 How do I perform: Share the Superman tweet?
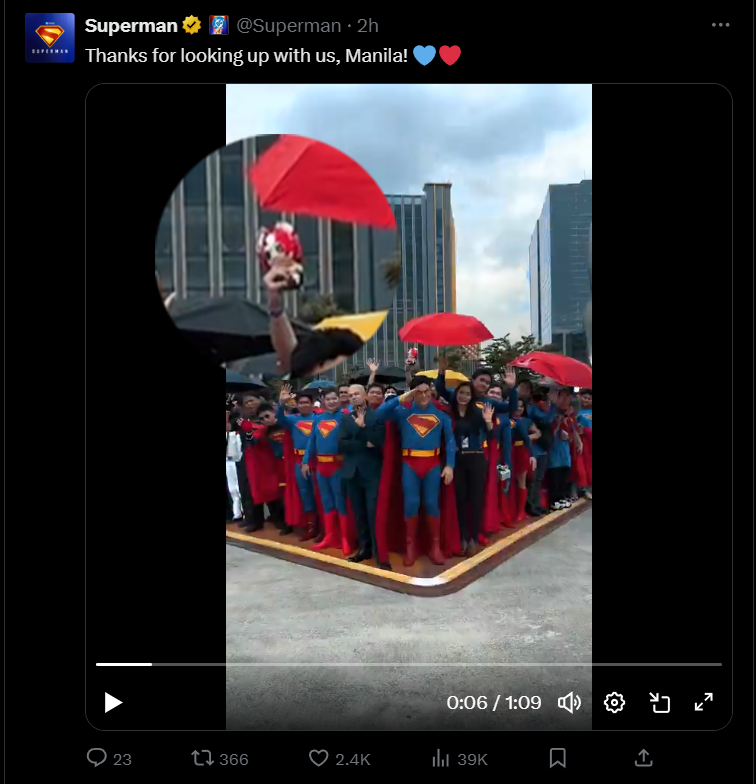644,758
